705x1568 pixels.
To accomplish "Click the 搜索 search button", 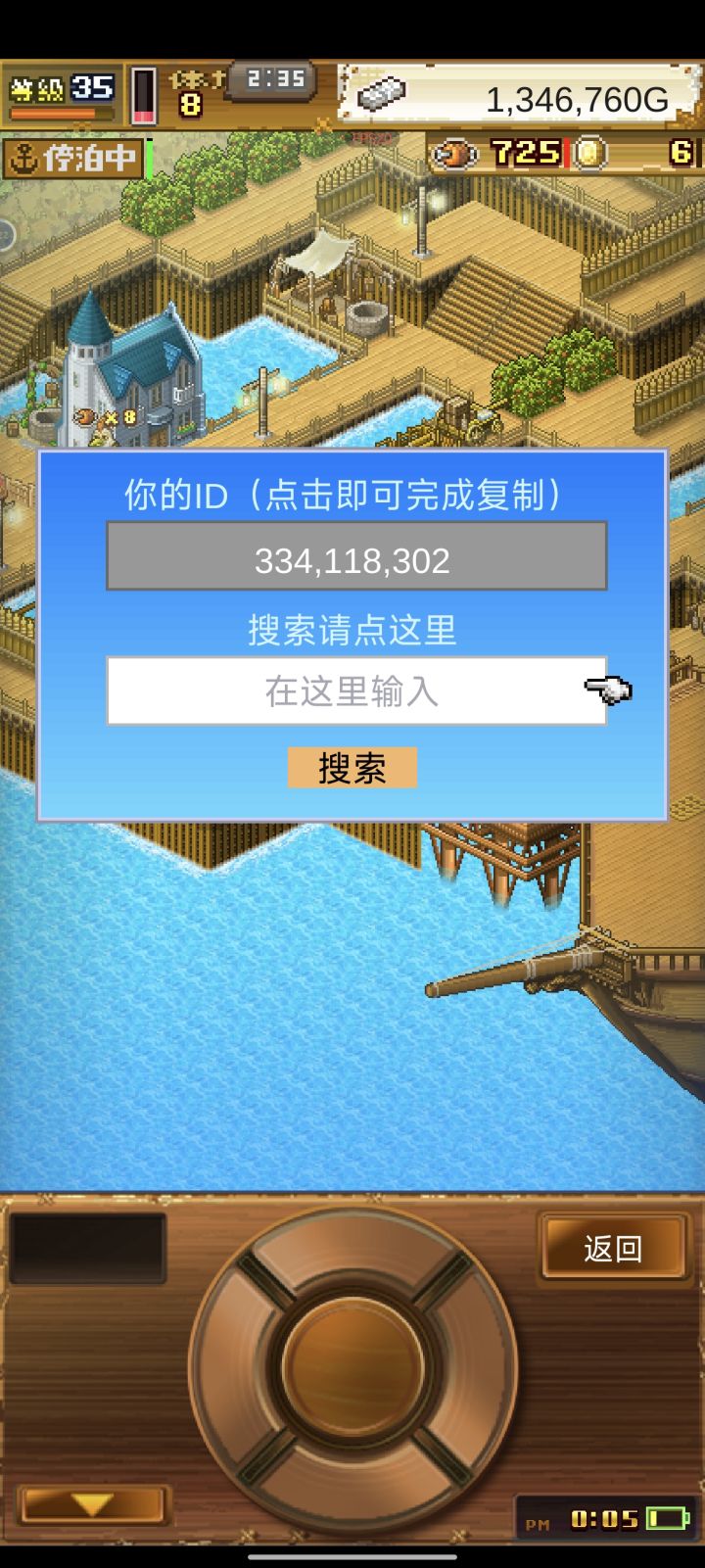I will pos(352,768).
